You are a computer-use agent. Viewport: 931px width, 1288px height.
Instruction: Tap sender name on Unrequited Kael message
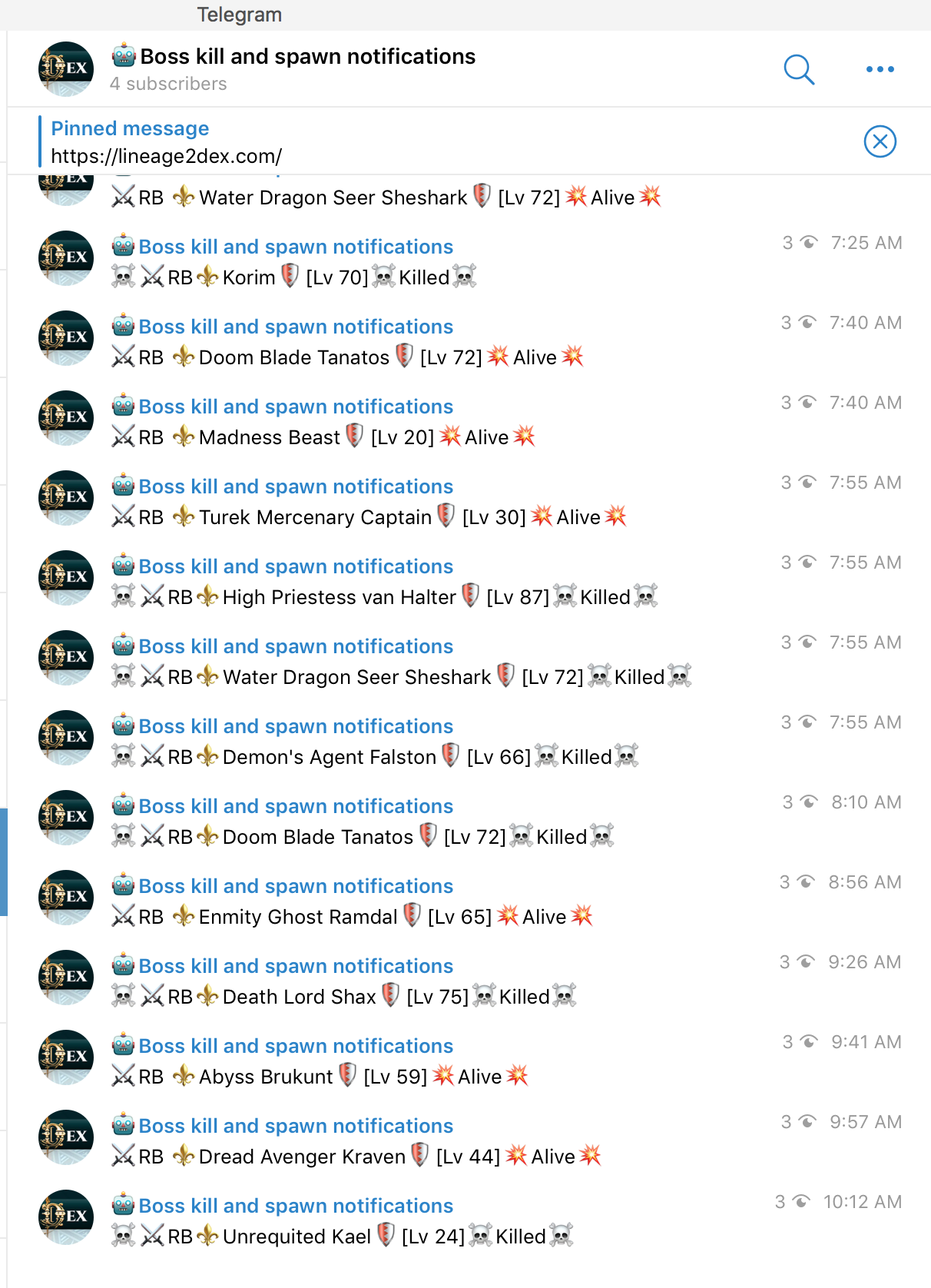pos(296,1206)
